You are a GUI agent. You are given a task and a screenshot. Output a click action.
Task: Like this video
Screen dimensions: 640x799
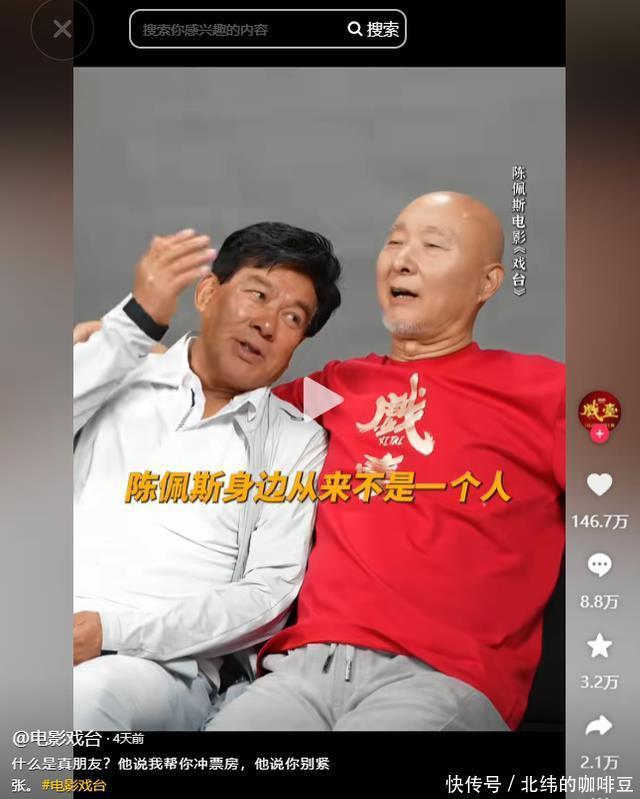click(599, 485)
